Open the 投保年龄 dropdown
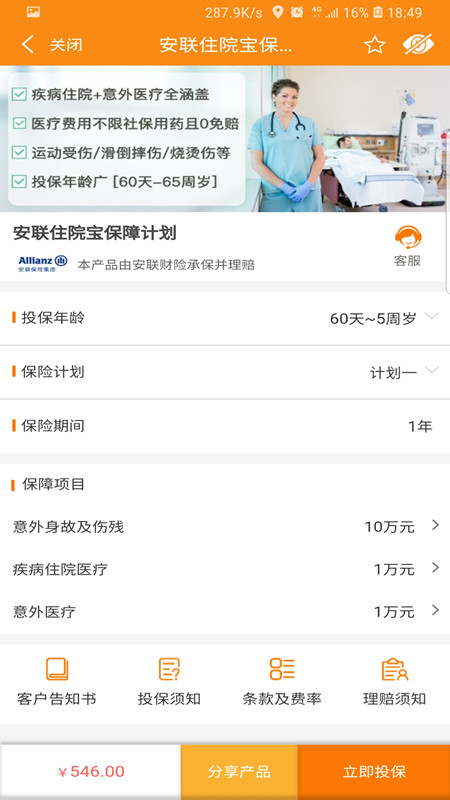450x800 pixels. click(x=225, y=318)
